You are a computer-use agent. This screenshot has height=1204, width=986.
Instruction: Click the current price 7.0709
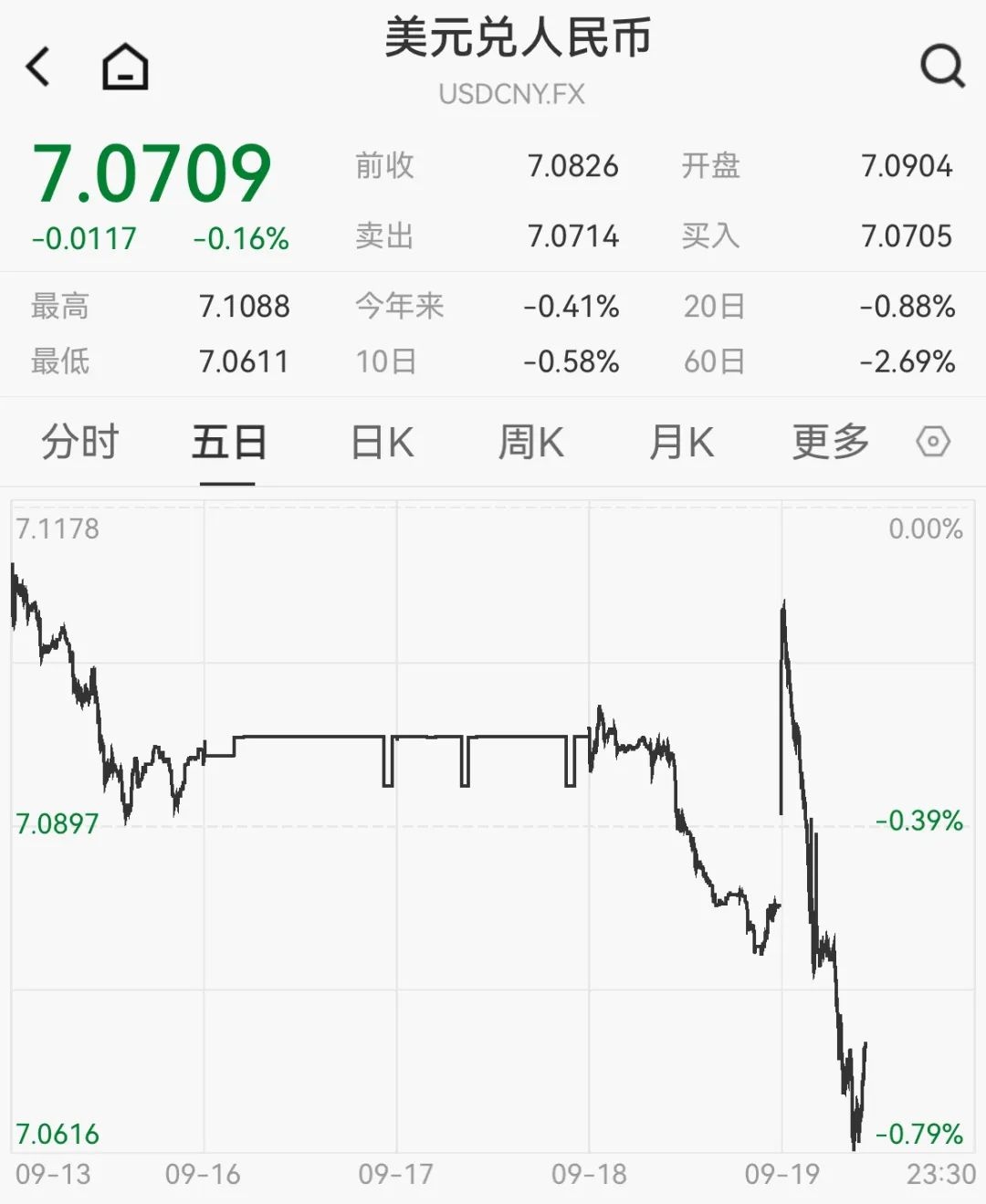(x=151, y=172)
